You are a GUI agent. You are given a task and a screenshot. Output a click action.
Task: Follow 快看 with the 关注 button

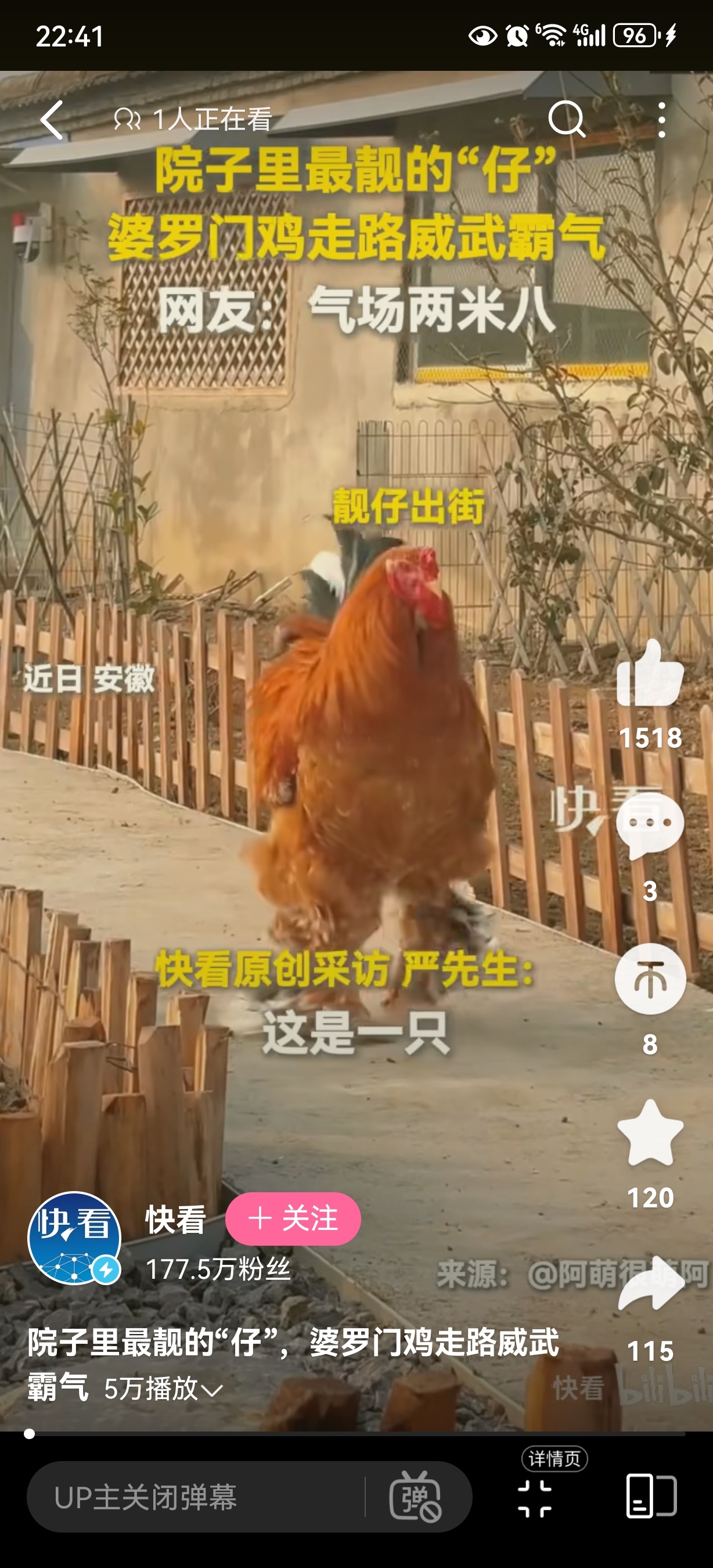coord(293,1218)
